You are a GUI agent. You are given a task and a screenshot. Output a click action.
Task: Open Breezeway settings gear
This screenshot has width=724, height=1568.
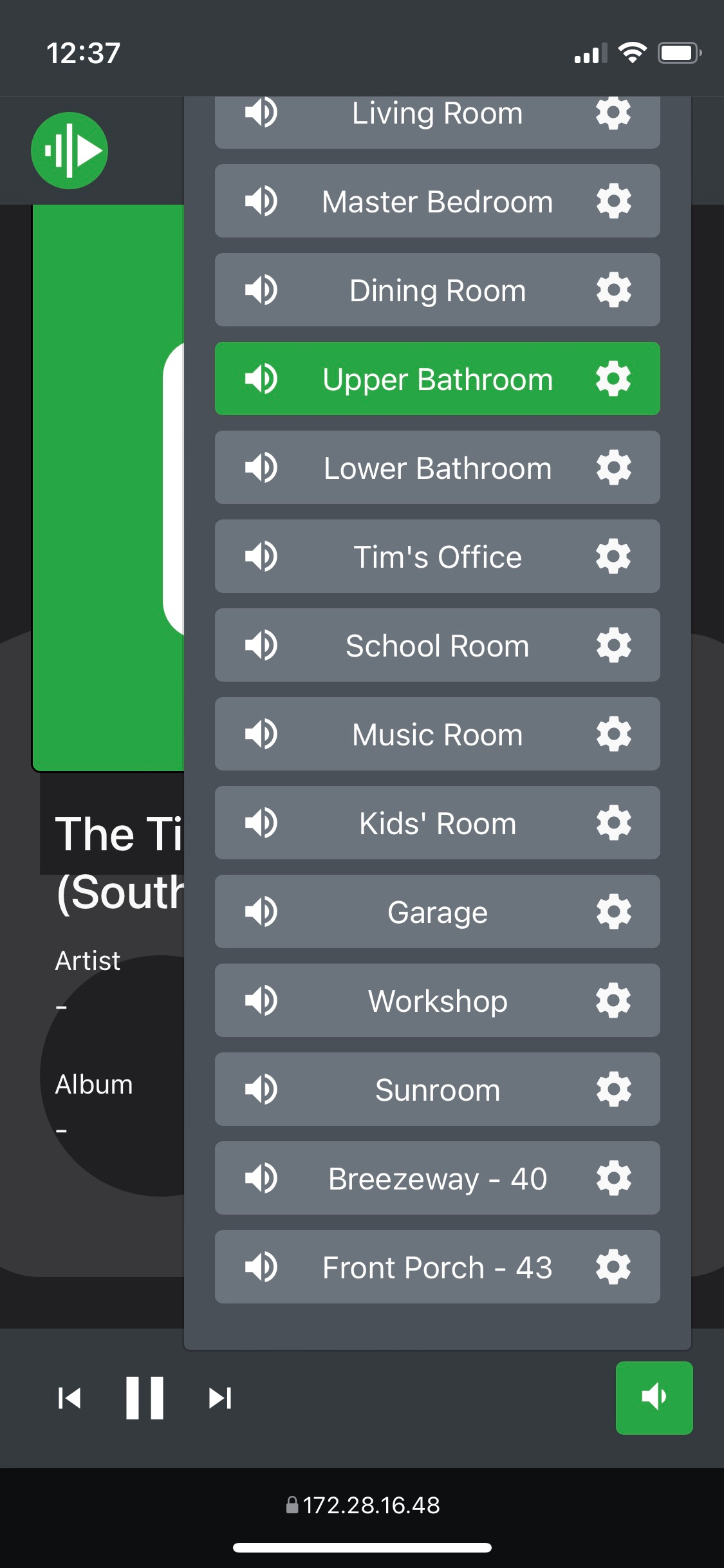coord(613,1179)
